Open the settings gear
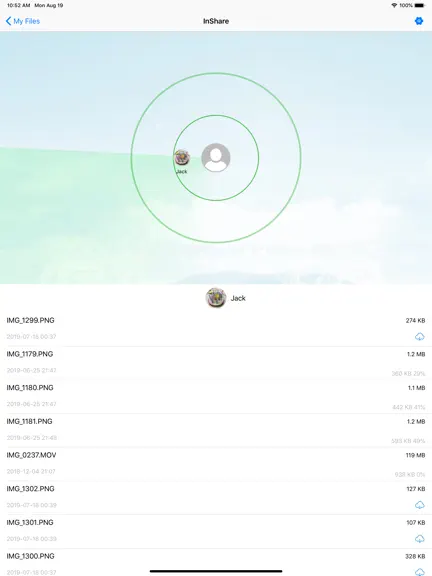The height and width of the screenshot is (576, 432). (419, 21)
